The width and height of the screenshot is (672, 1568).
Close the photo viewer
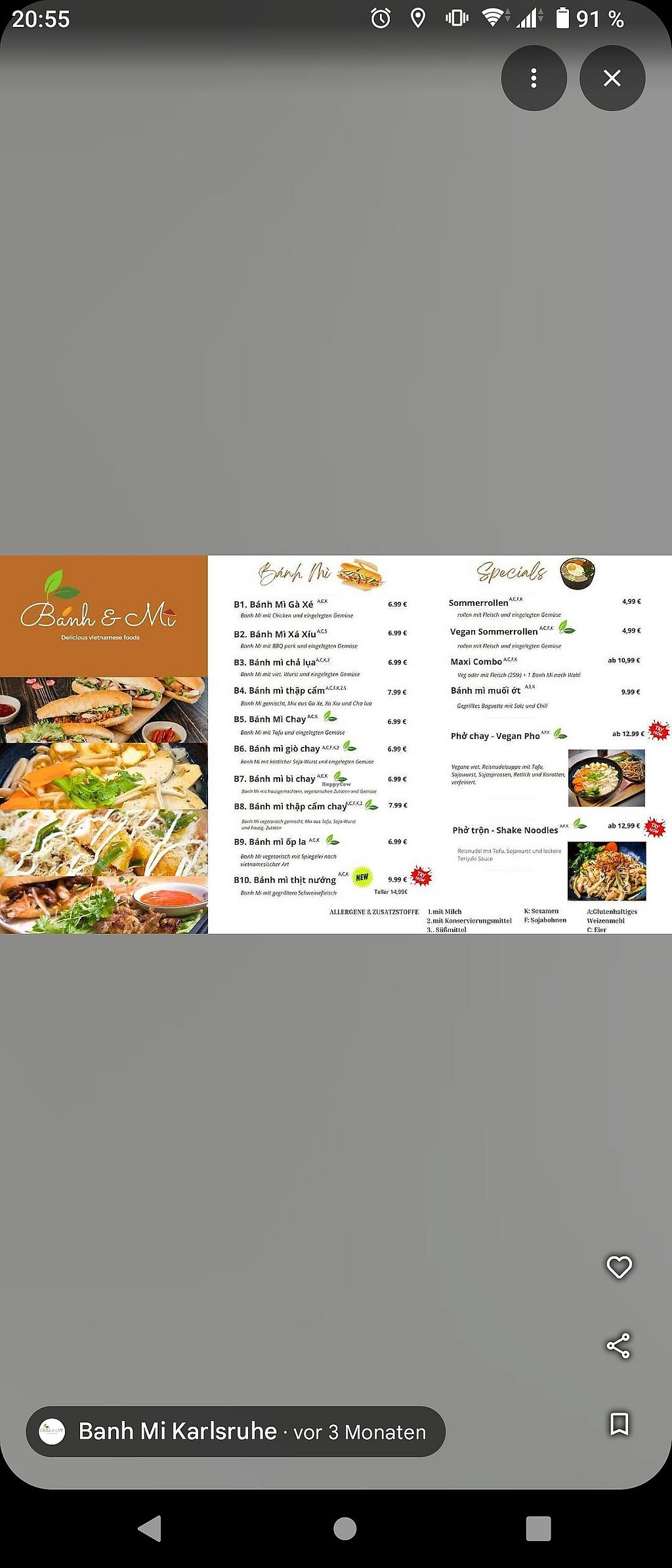(x=612, y=78)
